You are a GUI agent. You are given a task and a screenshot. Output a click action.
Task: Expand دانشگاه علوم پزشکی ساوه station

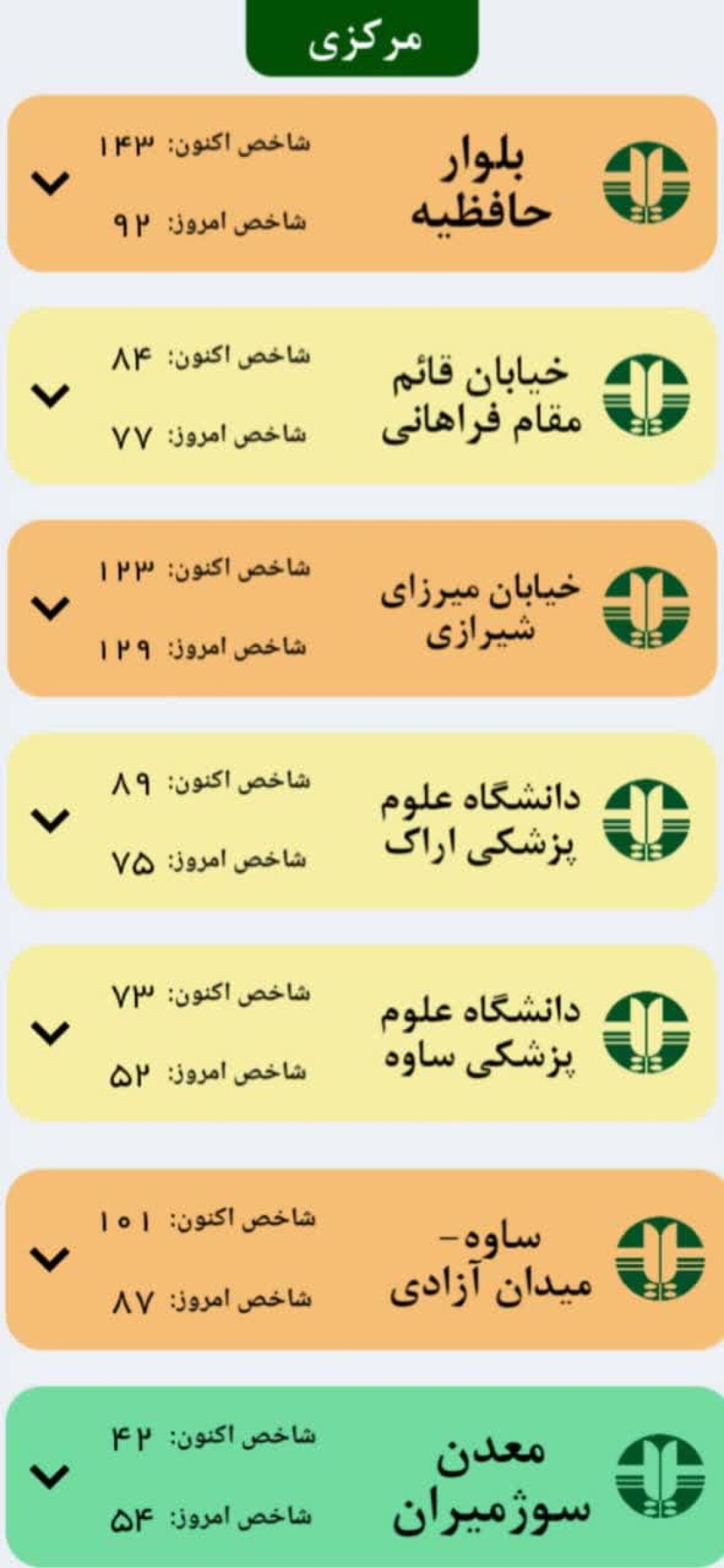[51, 1032]
